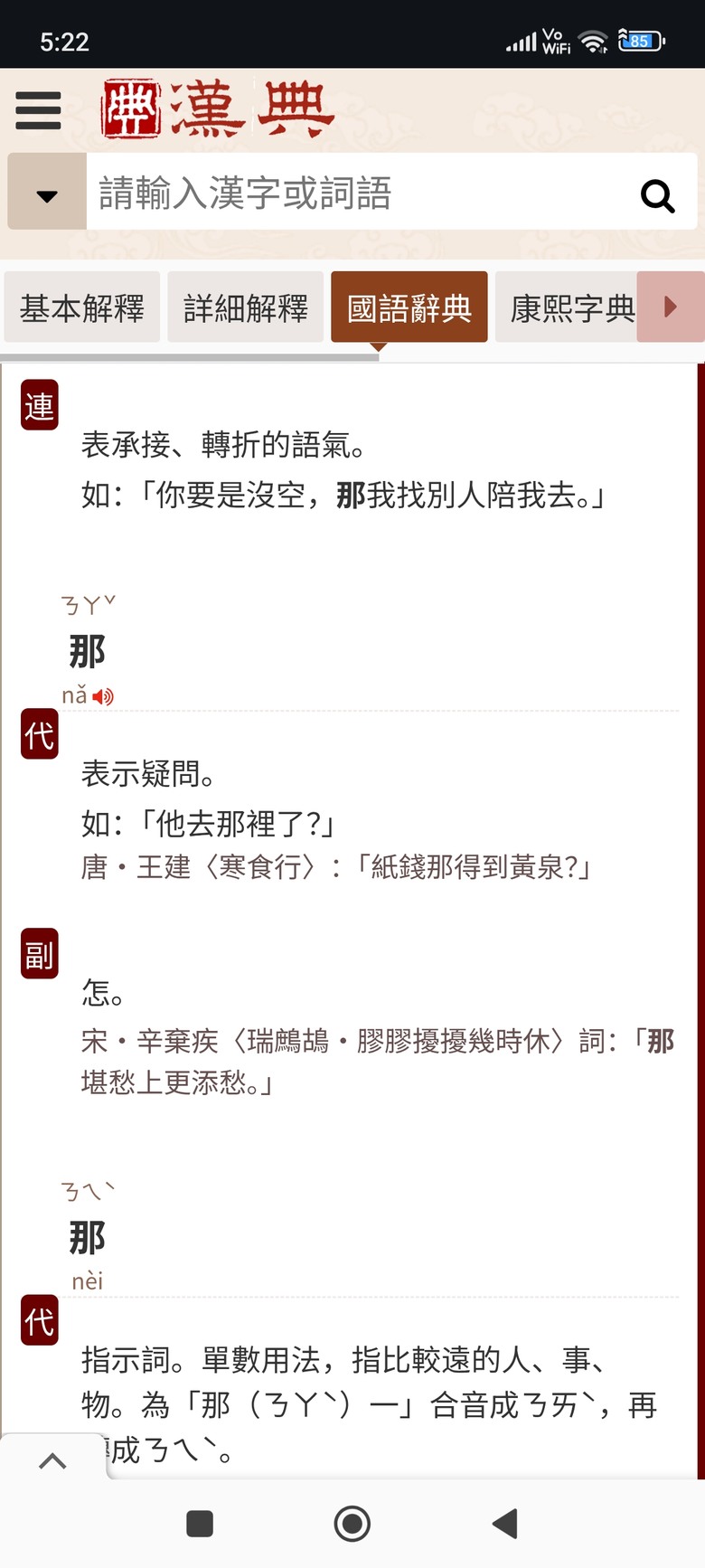Switch to the 基本解釋 tab
Image resolution: width=705 pixels, height=1568 pixels.
coord(82,308)
